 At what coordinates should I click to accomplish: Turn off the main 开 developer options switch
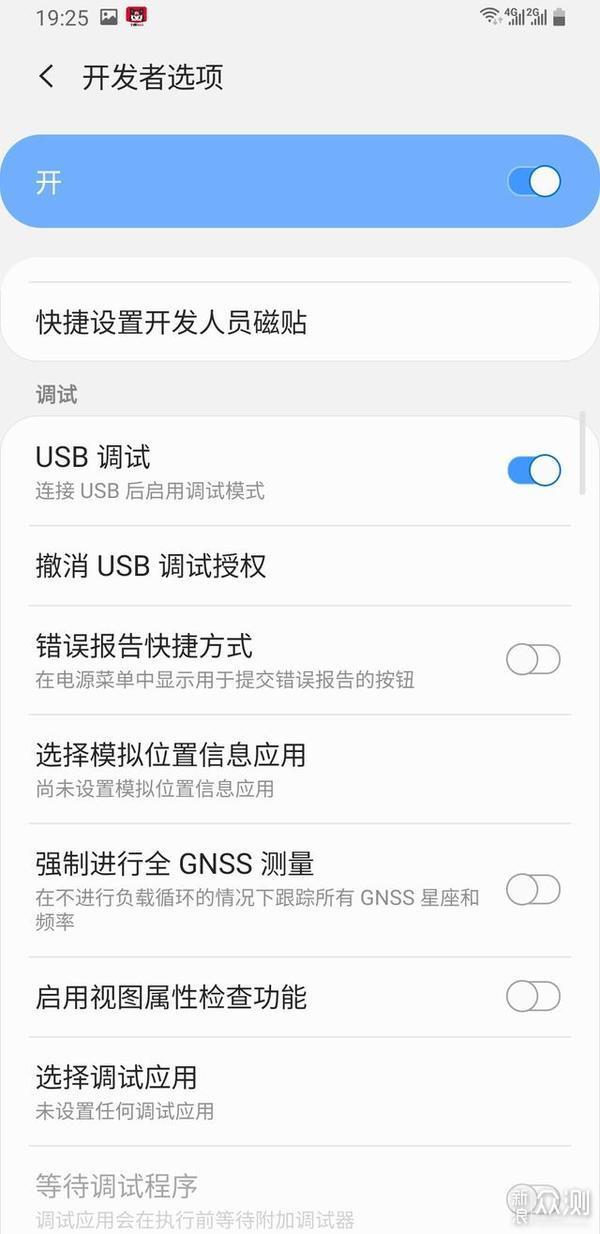pos(533,182)
